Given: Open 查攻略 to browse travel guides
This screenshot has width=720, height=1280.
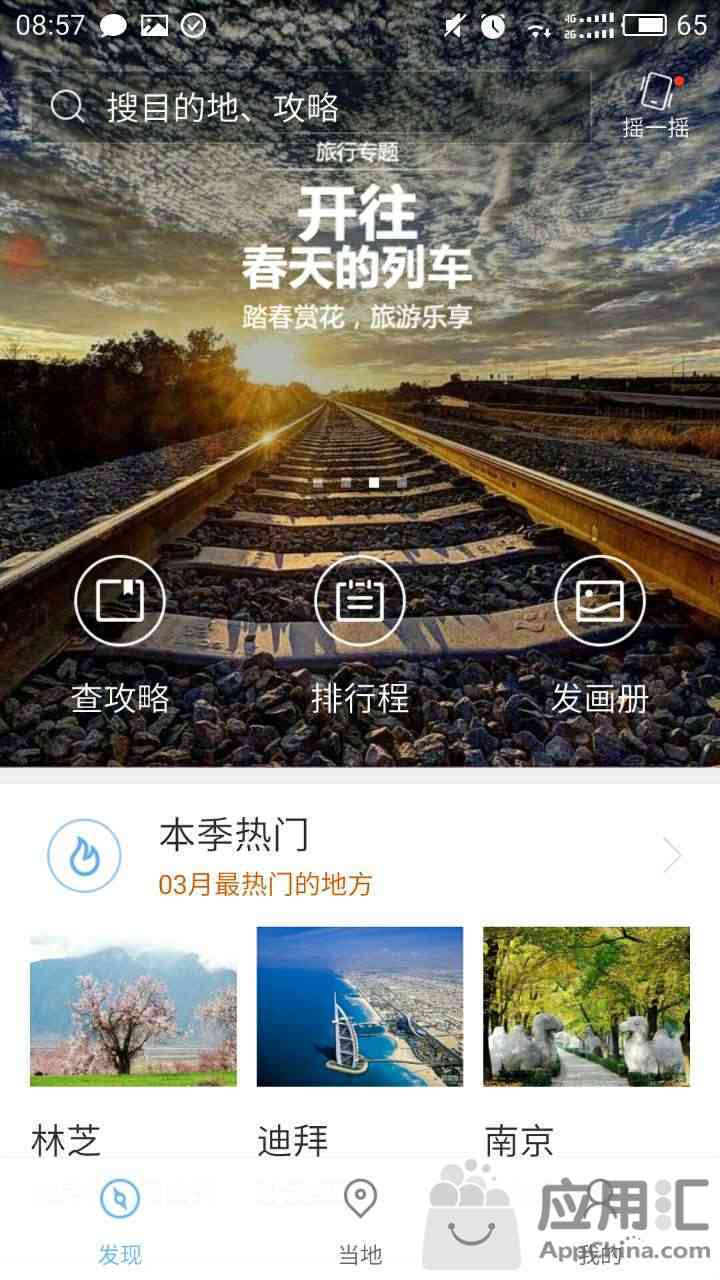Looking at the screenshot, I should [x=120, y=632].
